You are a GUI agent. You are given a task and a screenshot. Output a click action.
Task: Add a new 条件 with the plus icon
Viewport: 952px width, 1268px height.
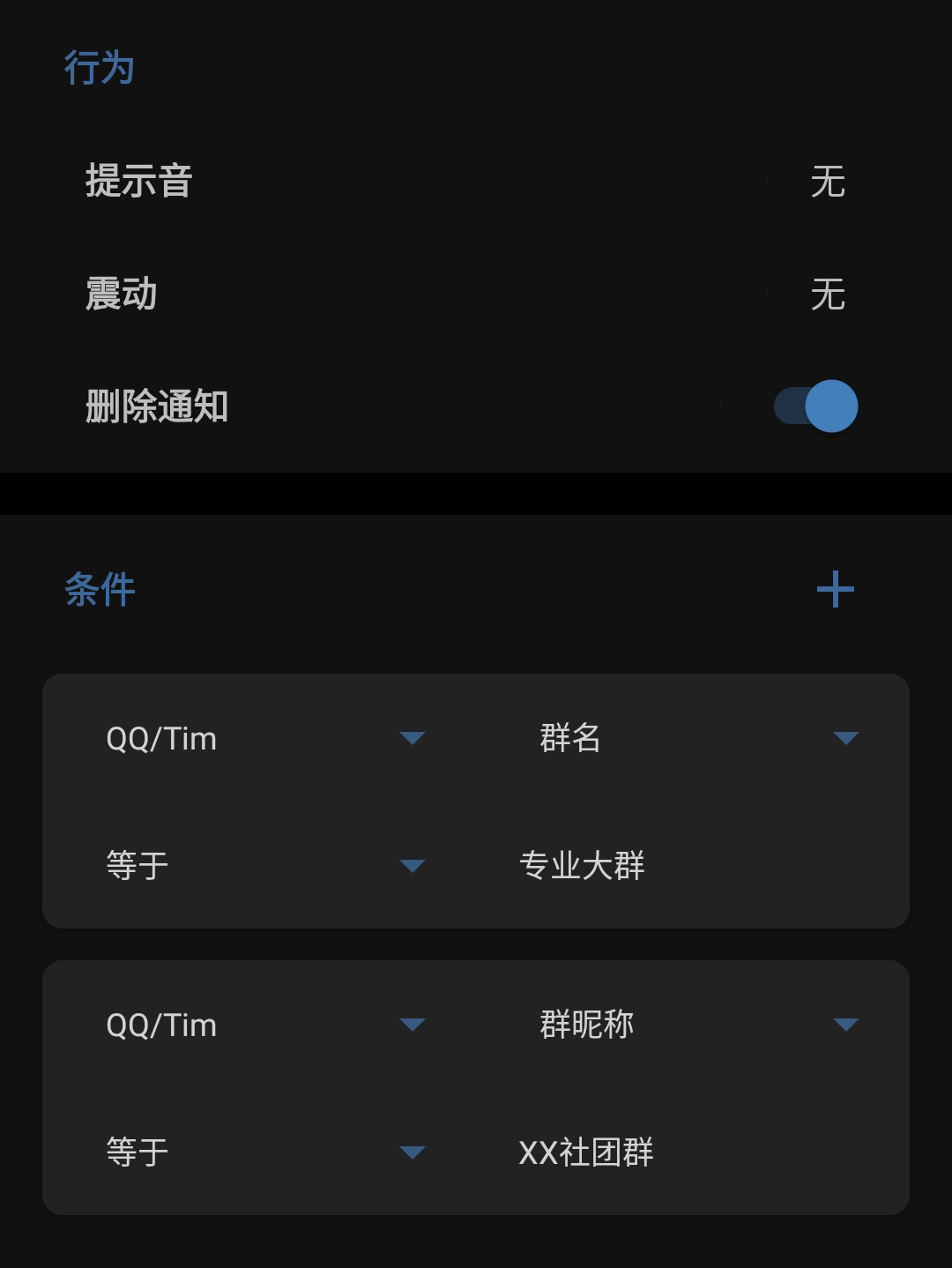pyautogui.click(x=836, y=589)
